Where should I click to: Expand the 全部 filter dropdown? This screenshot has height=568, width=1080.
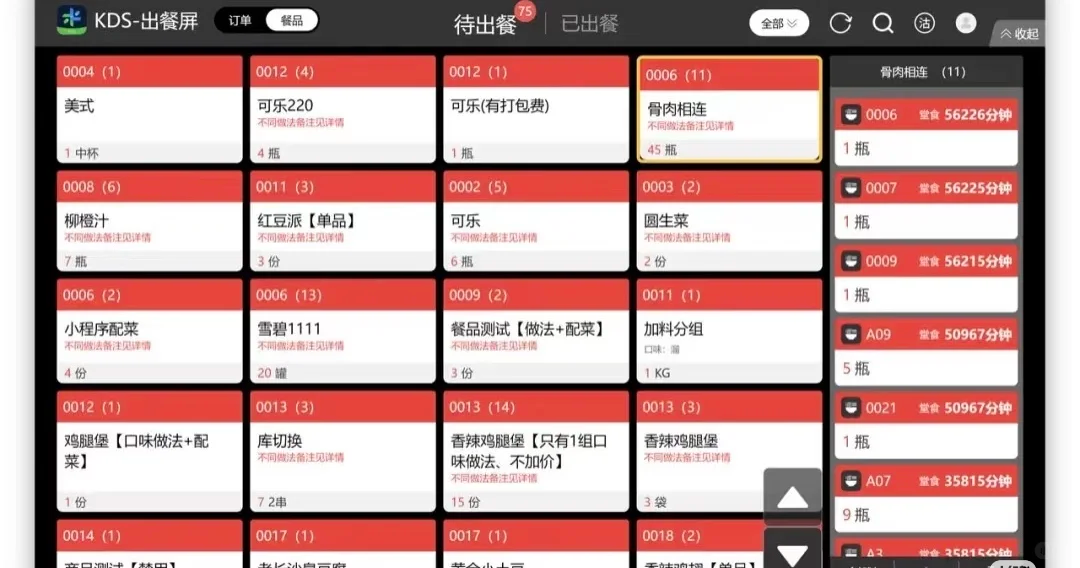pyautogui.click(x=779, y=23)
